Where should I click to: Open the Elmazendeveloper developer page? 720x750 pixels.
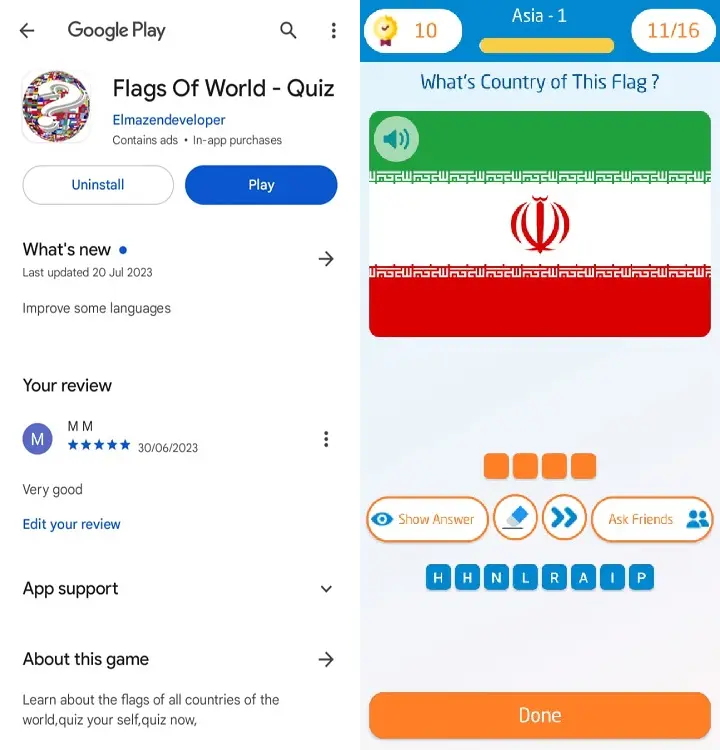(169, 120)
